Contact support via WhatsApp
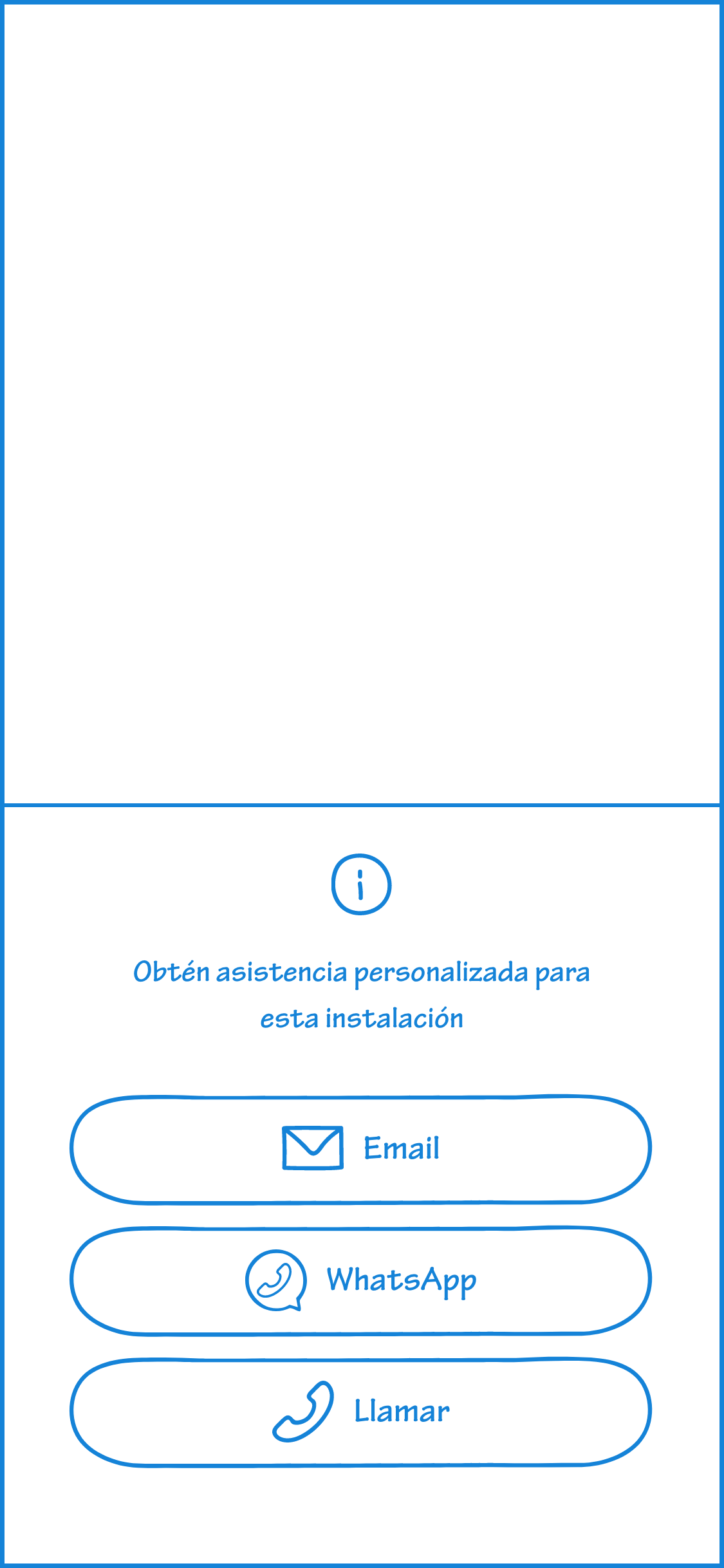The image size is (724, 1568). tap(360, 1281)
